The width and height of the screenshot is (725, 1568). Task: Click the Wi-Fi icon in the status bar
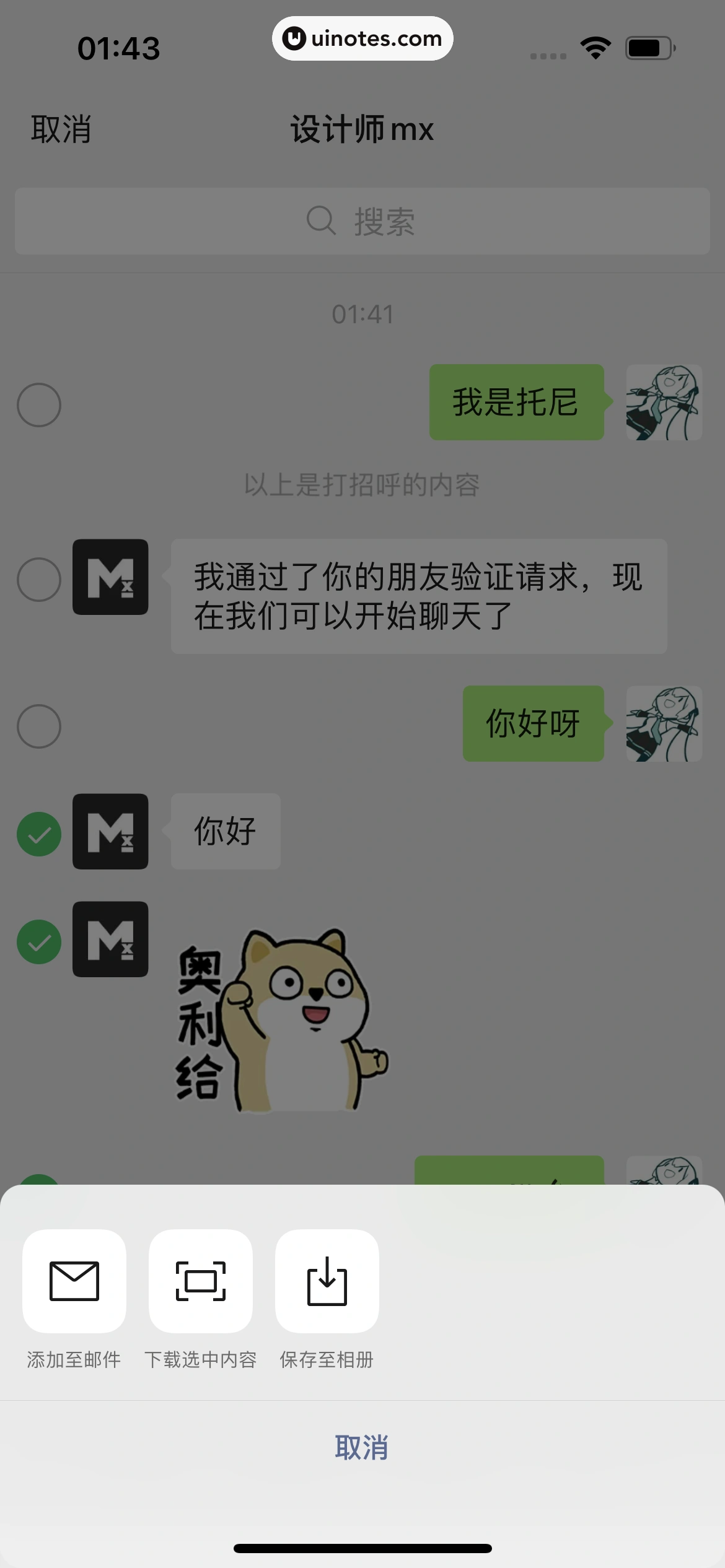point(594,46)
